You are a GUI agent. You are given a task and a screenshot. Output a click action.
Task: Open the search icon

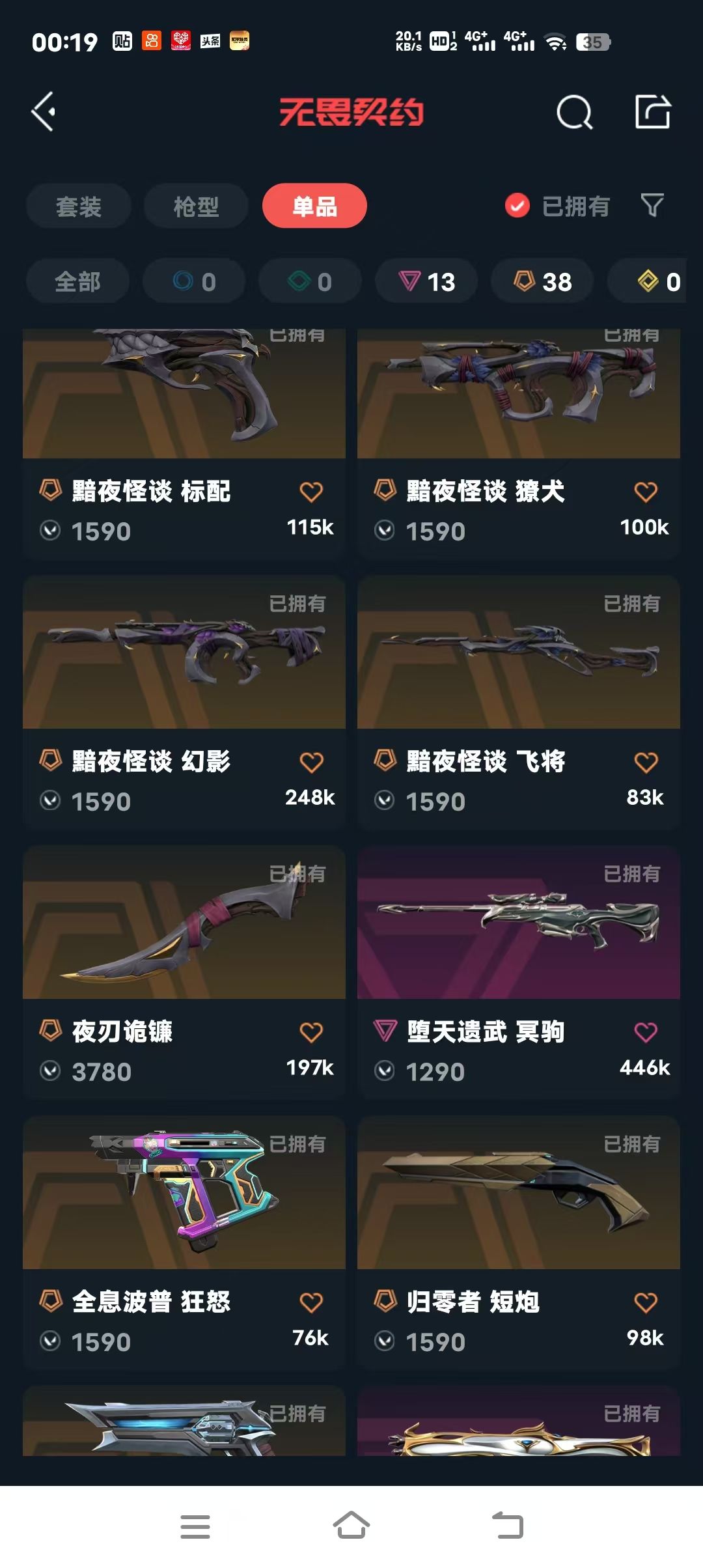(574, 113)
